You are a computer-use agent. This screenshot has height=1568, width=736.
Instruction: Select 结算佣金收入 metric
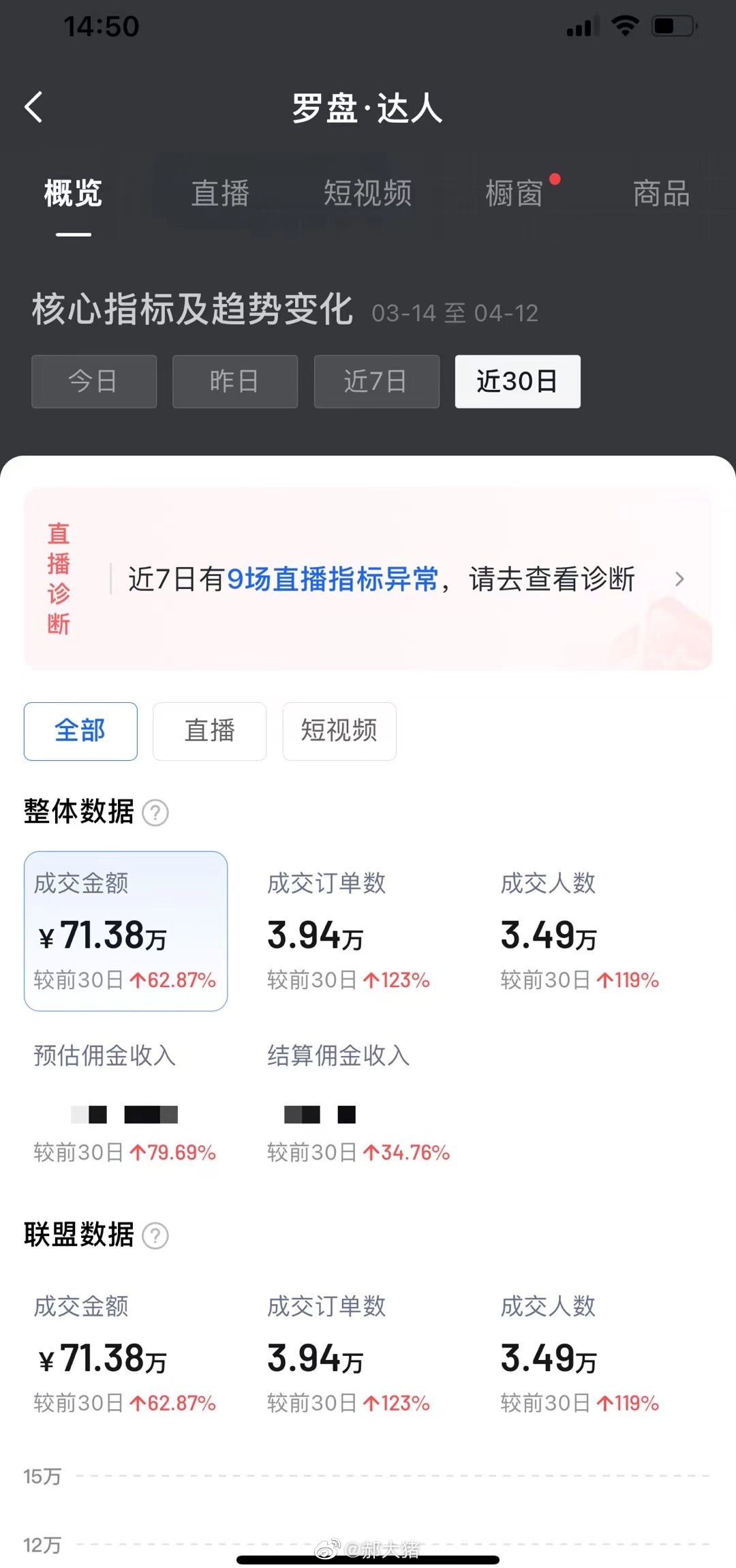point(358,1103)
